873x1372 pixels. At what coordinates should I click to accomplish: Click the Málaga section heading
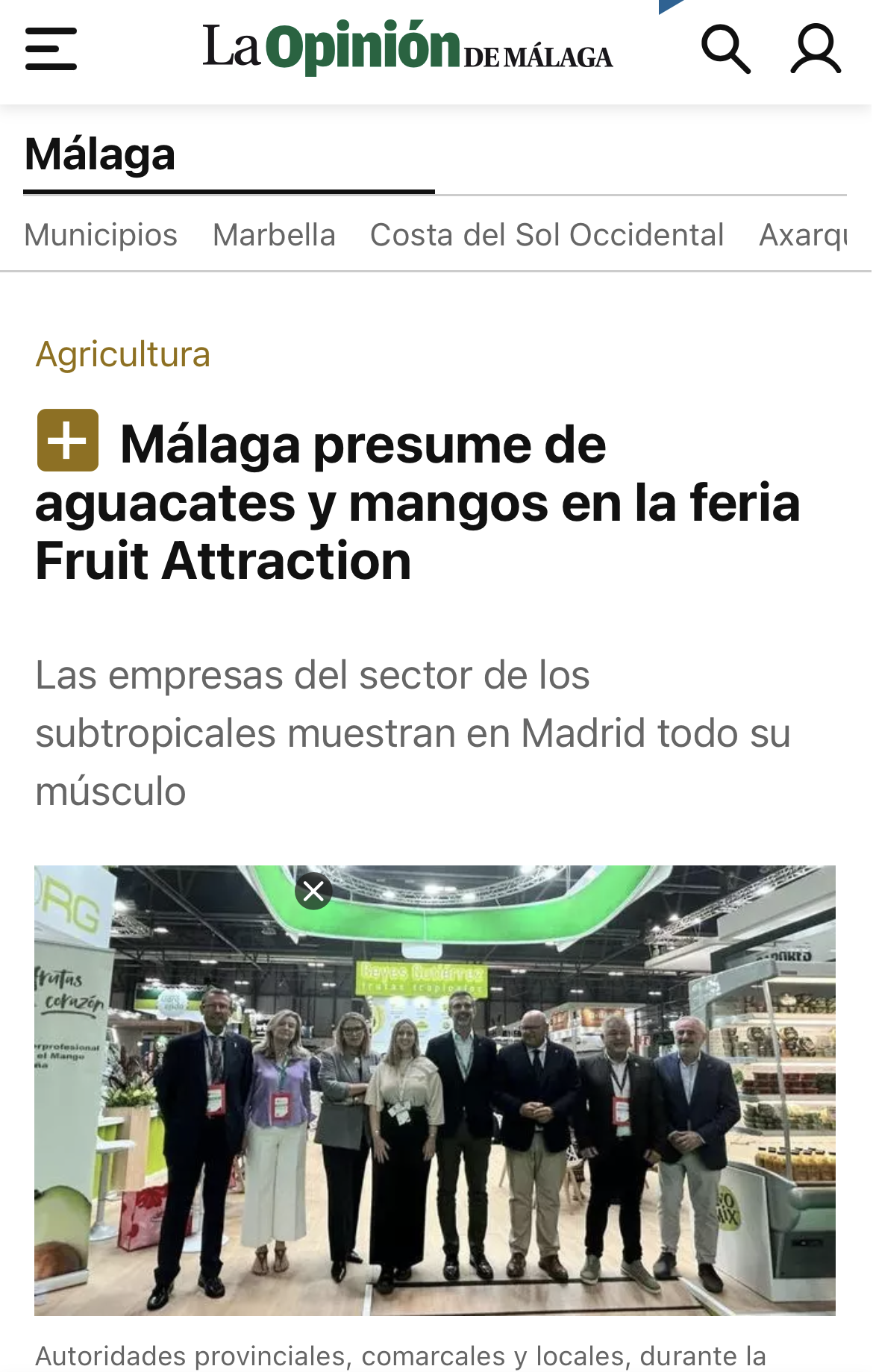pyautogui.click(x=100, y=154)
